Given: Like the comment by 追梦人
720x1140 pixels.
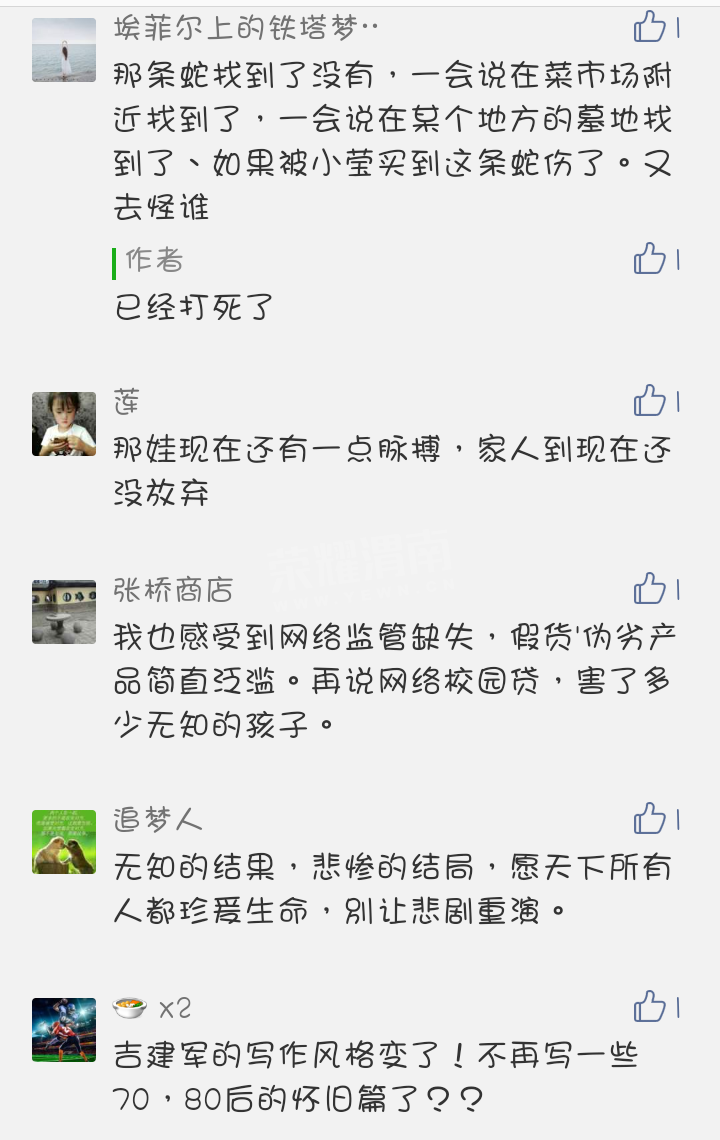Looking at the screenshot, I should tap(651, 819).
